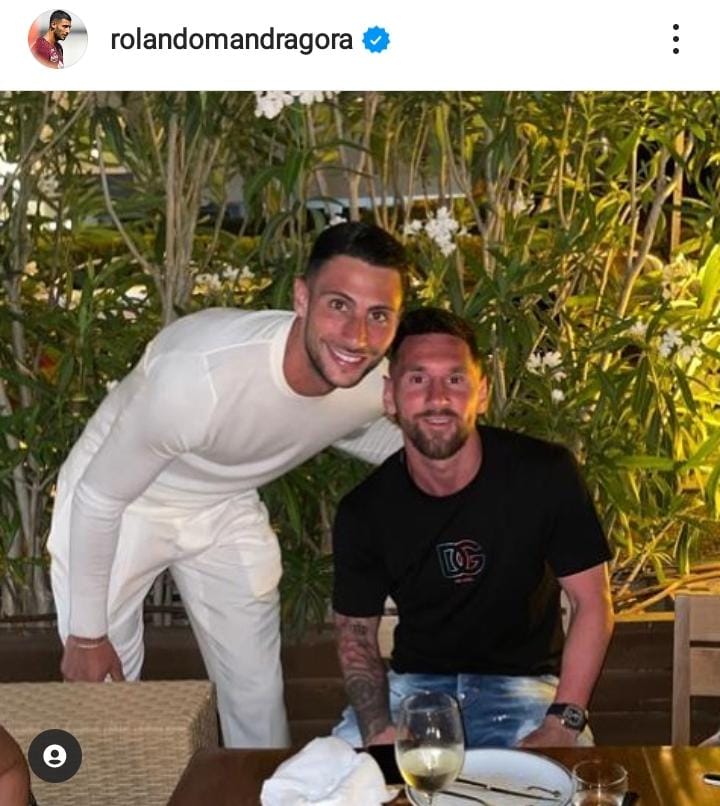Open the rolandomandragora username link
Viewport: 720px width, 806px height.
tap(231, 40)
